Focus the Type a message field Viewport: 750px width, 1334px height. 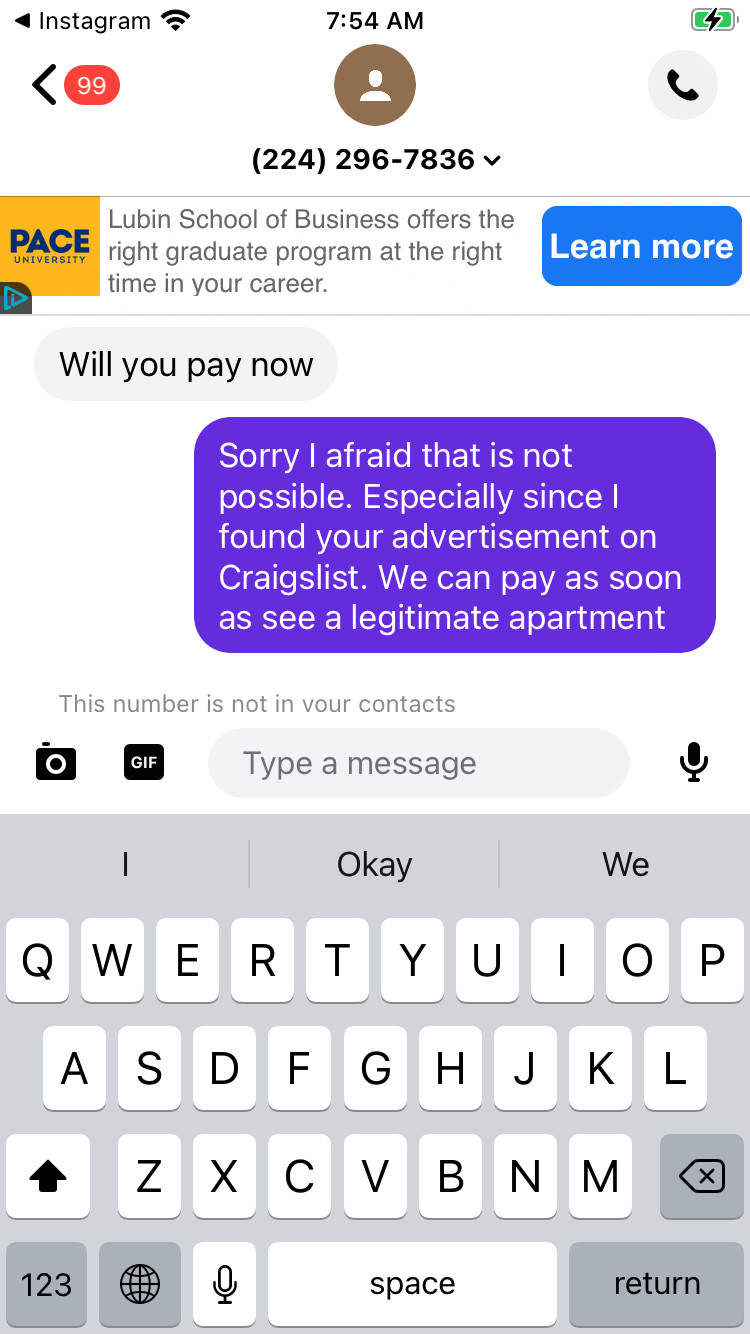tap(418, 763)
